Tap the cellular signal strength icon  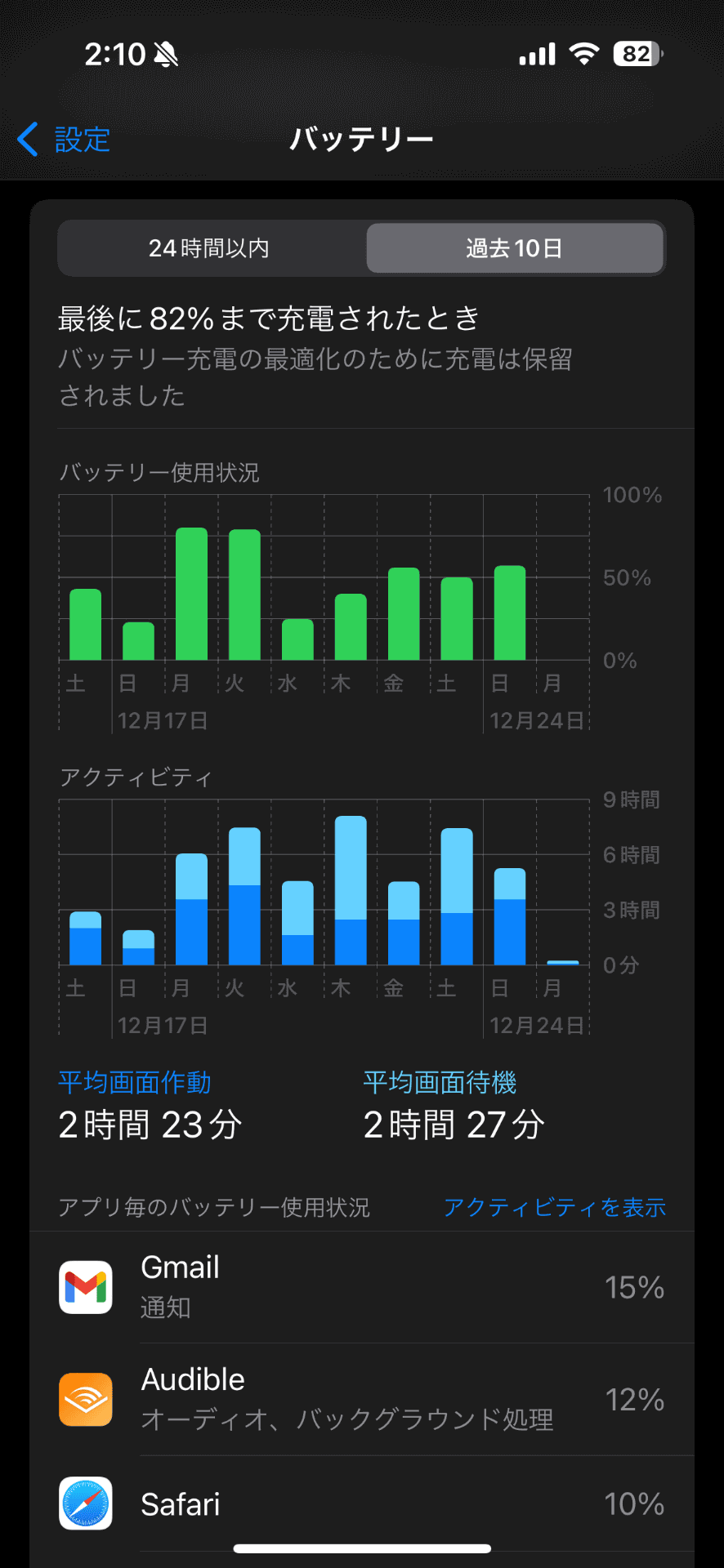point(535,53)
